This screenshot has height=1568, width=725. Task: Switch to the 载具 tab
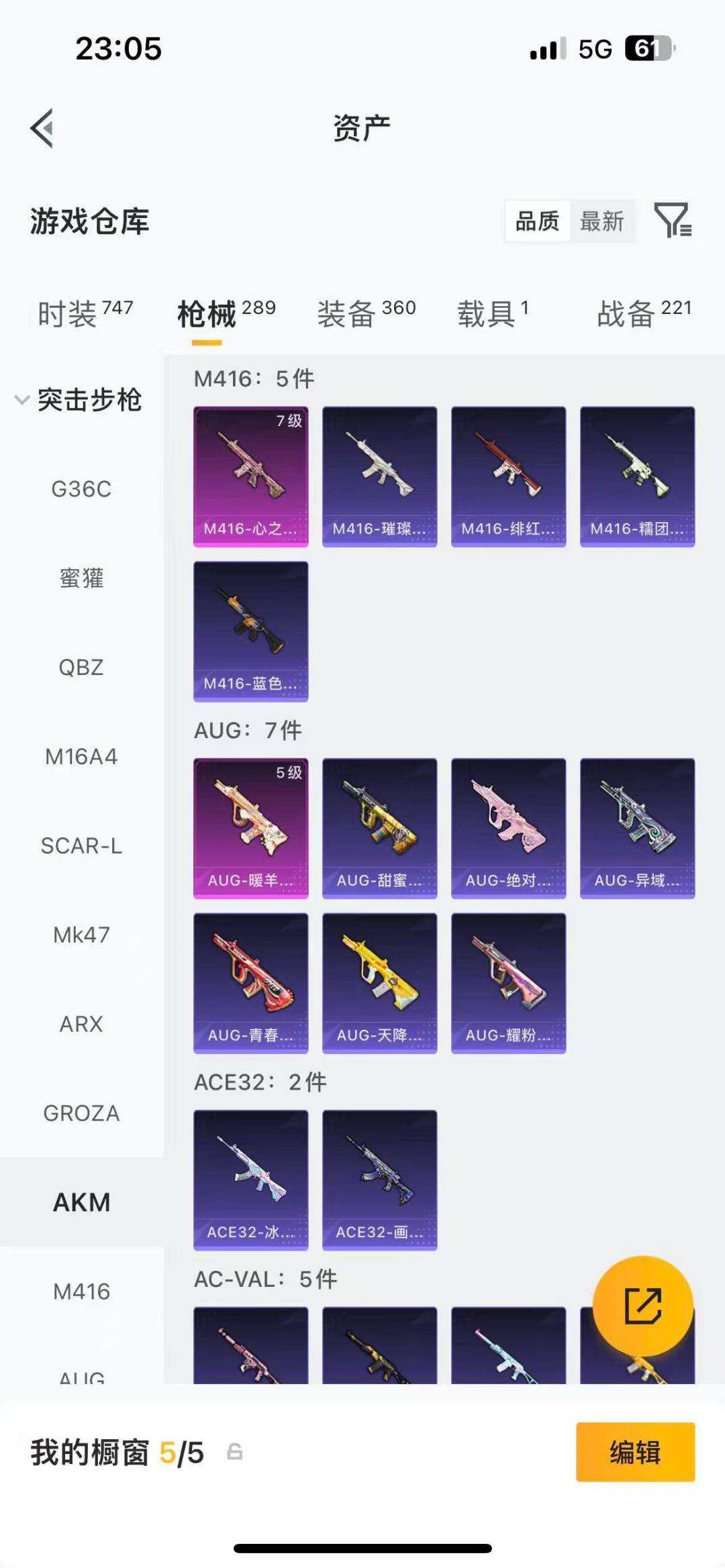tap(493, 313)
